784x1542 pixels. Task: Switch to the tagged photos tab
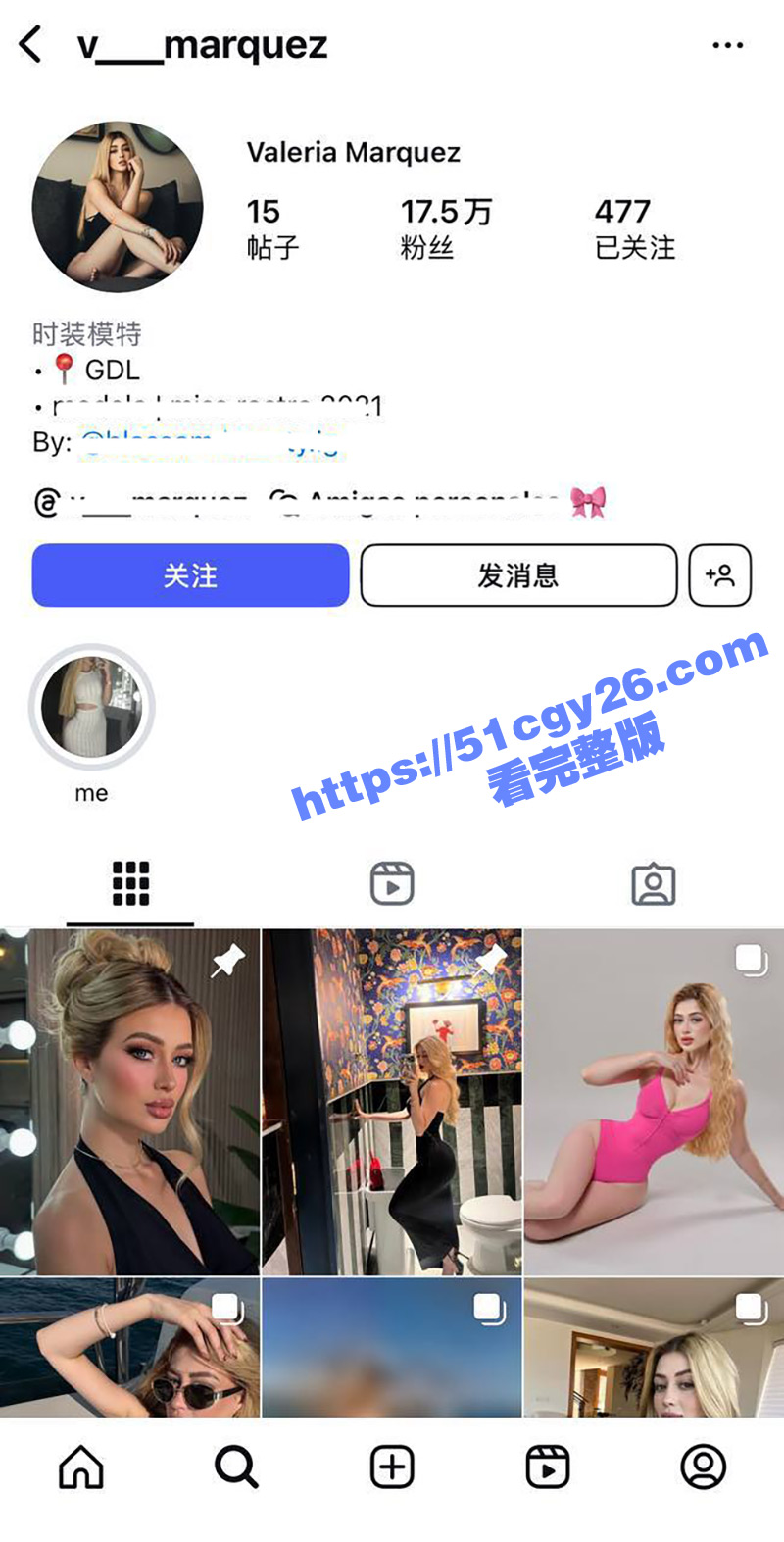click(653, 883)
